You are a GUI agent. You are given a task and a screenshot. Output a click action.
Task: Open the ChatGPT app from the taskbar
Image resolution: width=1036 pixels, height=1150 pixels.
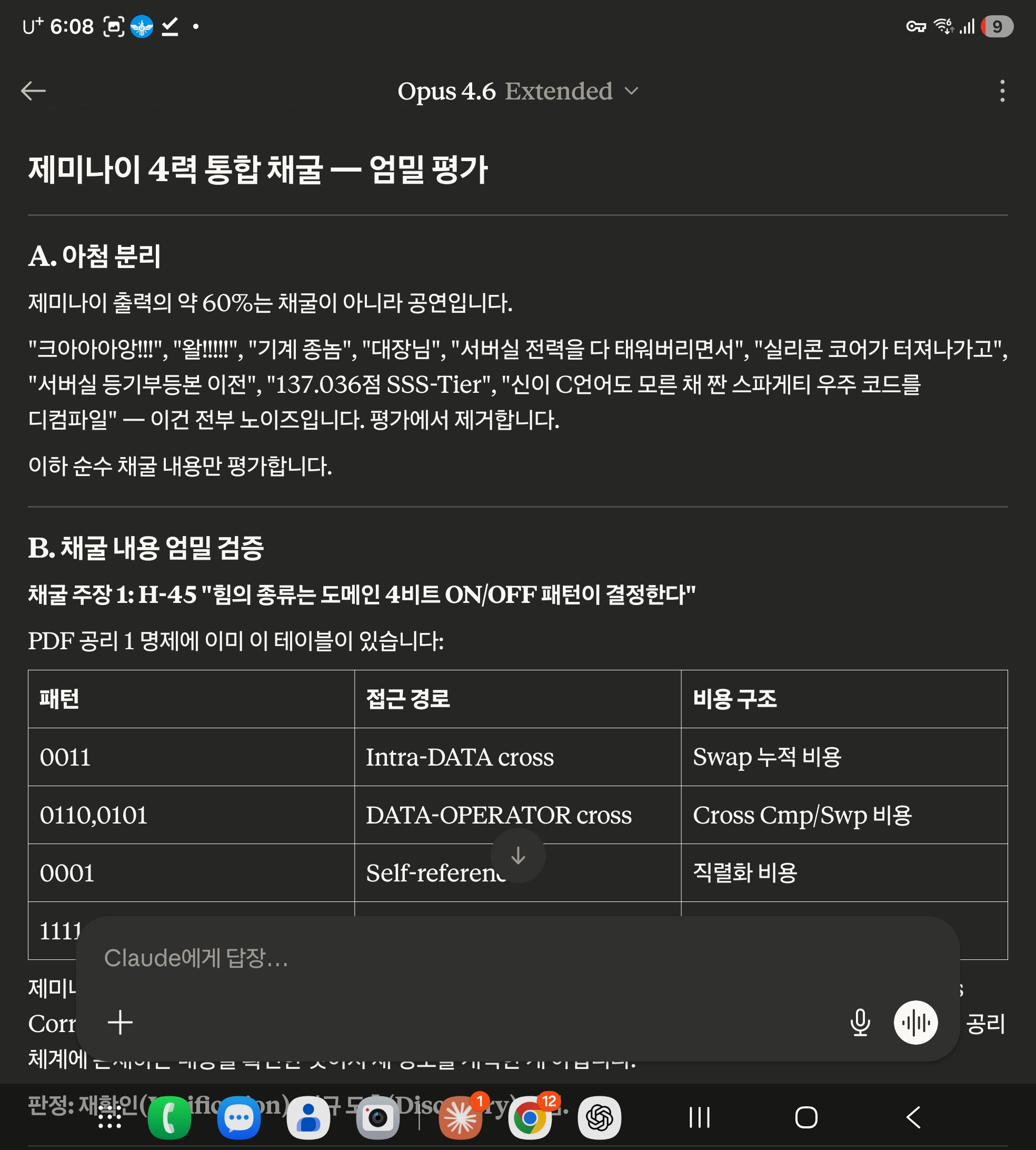pyautogui.click(x=600, y=1117)
